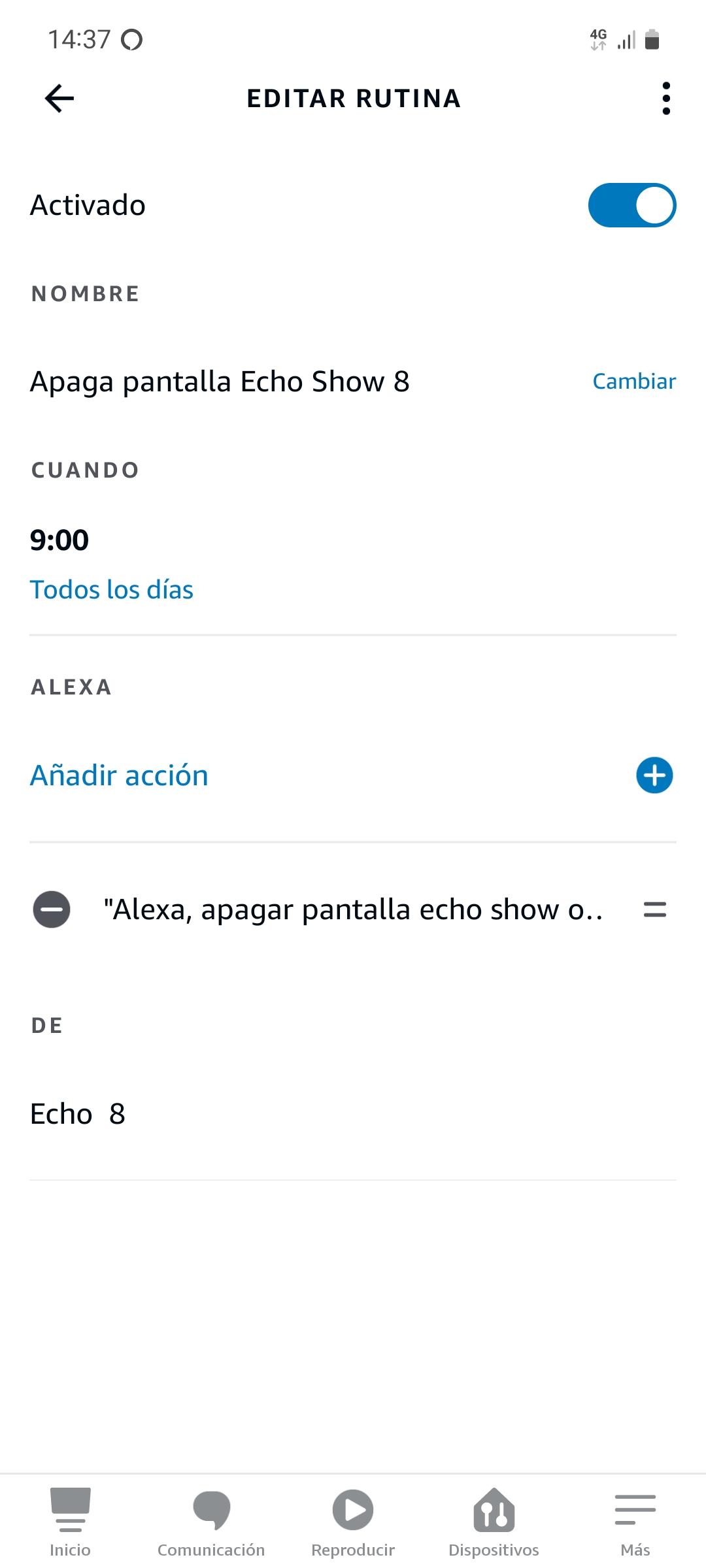Open the three-dot overflow menu
The height and width of the screenshot is (1568, 706).
point(666,99)
